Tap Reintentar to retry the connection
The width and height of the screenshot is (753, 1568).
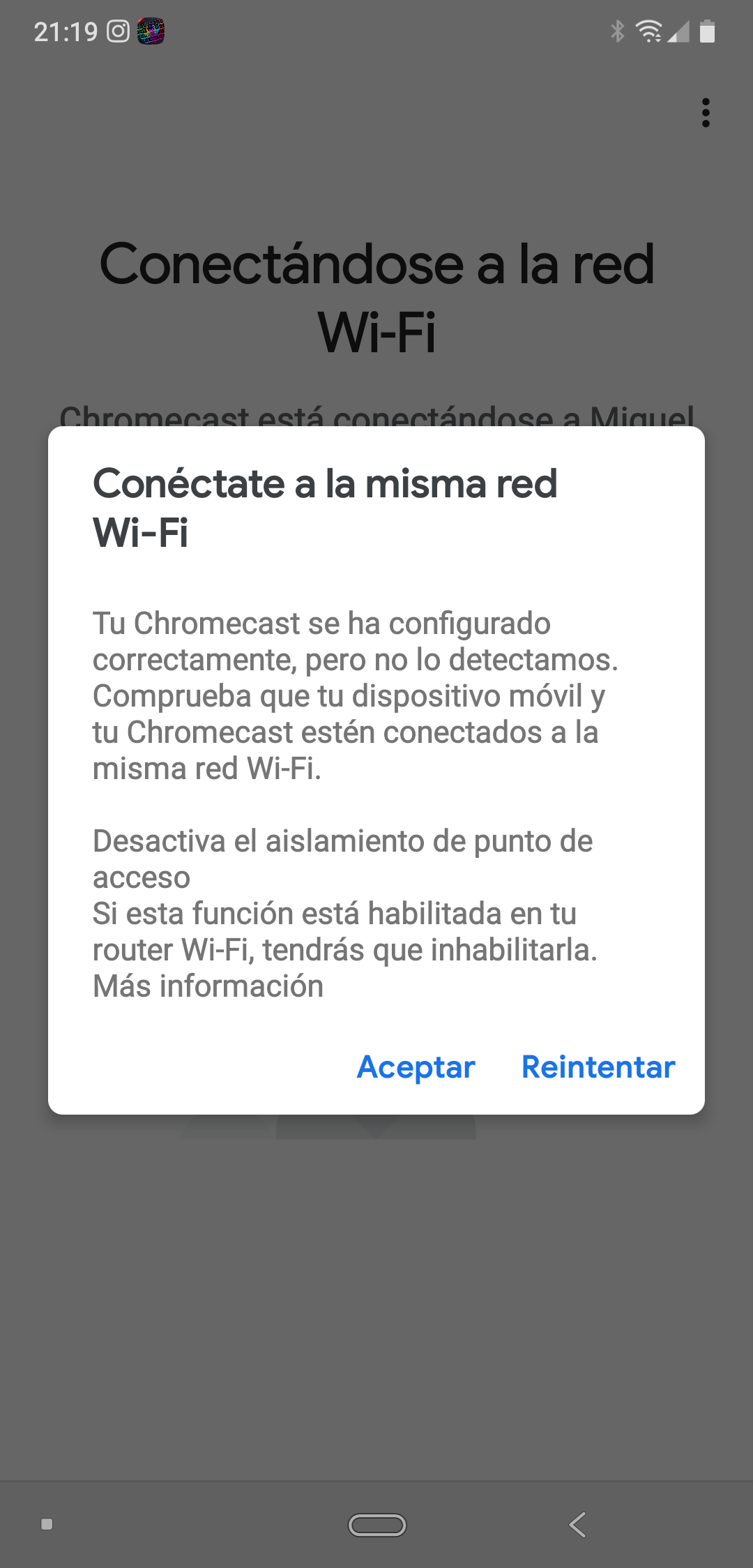[598, 1066]
